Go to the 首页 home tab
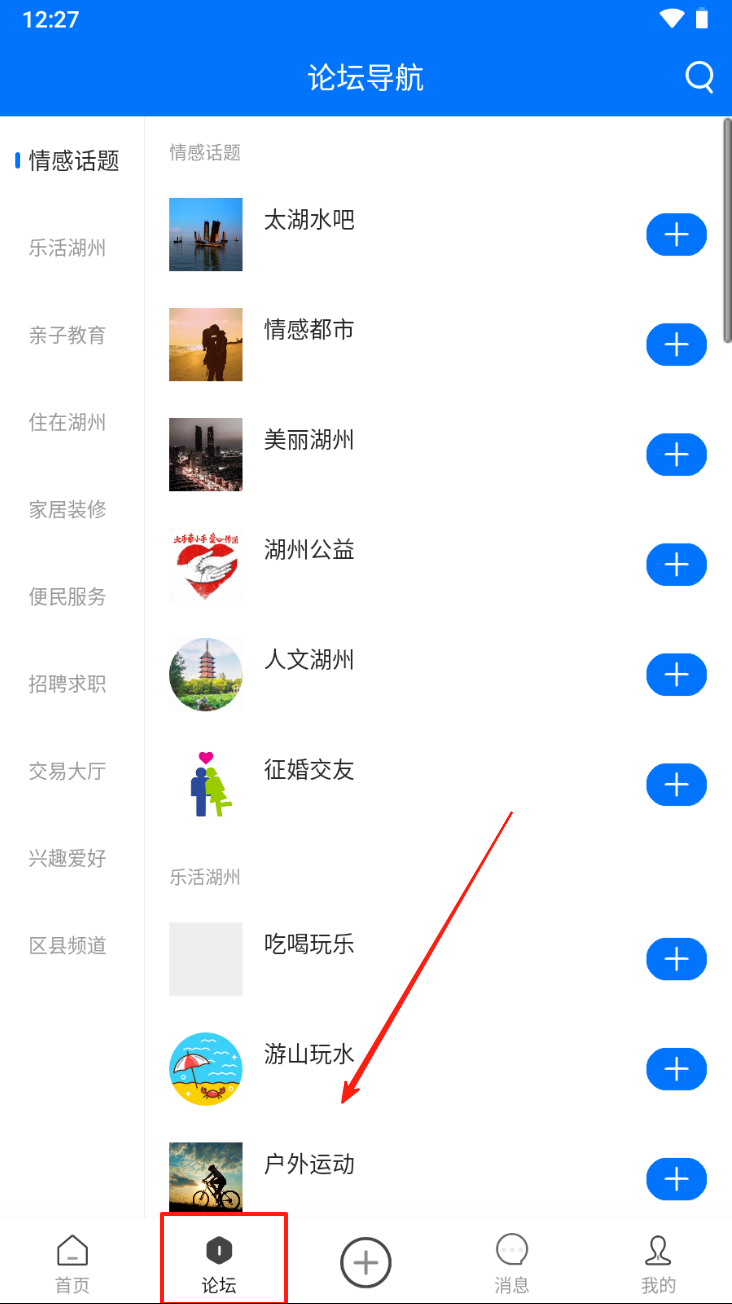732x1304 pixels. pos(72,1263)
